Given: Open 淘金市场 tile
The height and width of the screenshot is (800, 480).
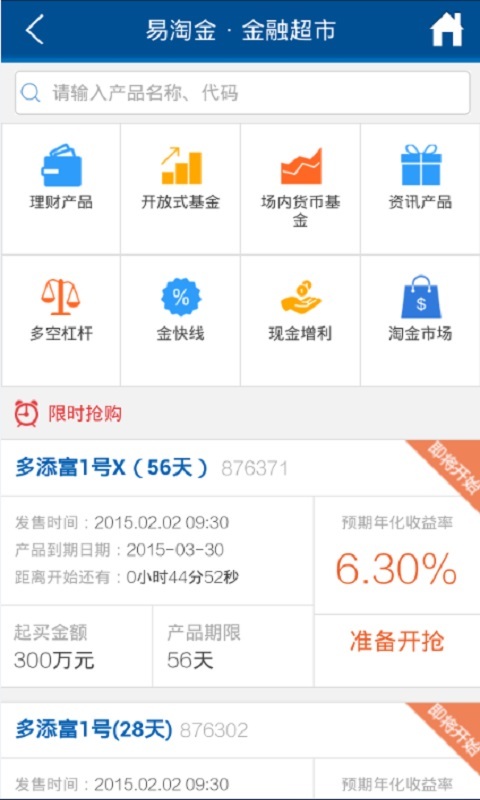Looking at the screenshot, I should tap(420, 321).
